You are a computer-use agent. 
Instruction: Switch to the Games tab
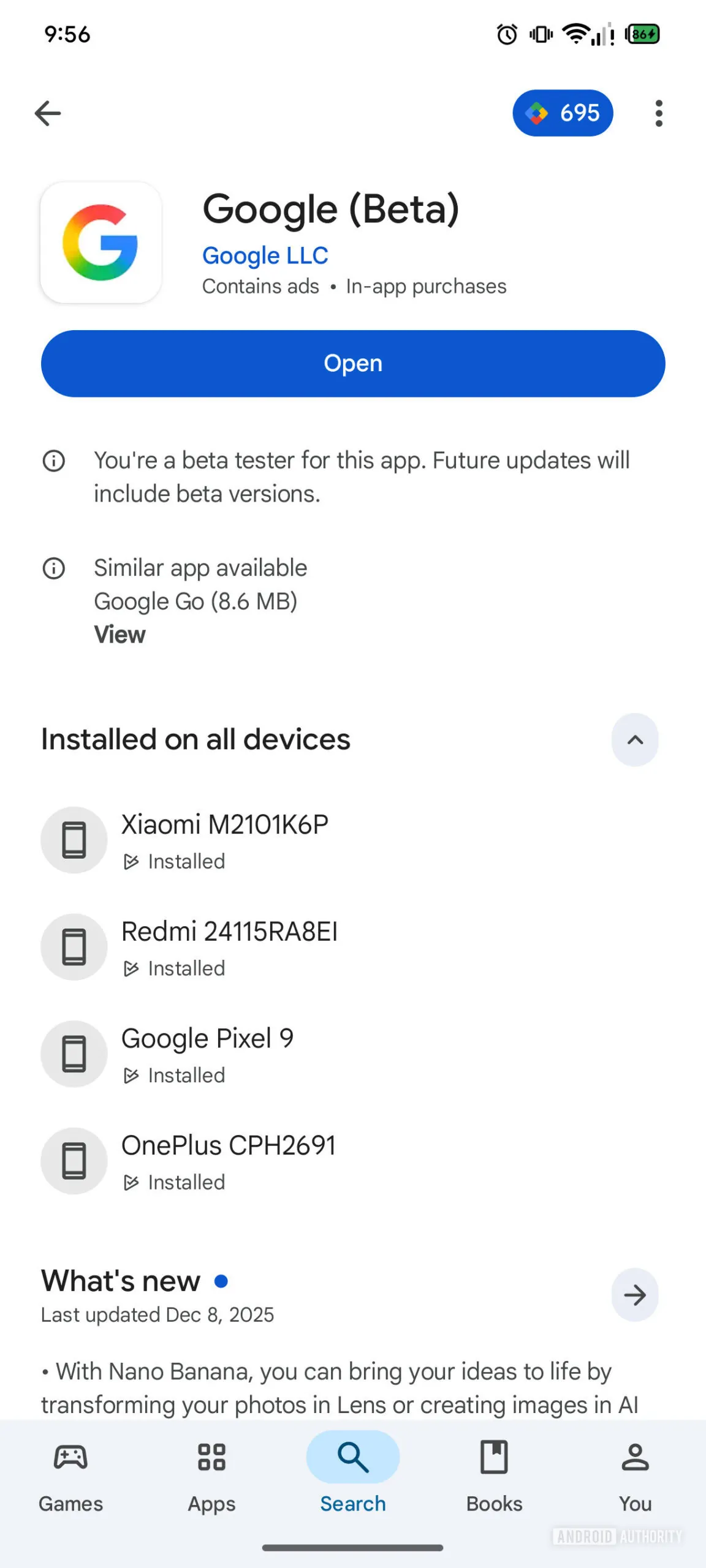71,1476
